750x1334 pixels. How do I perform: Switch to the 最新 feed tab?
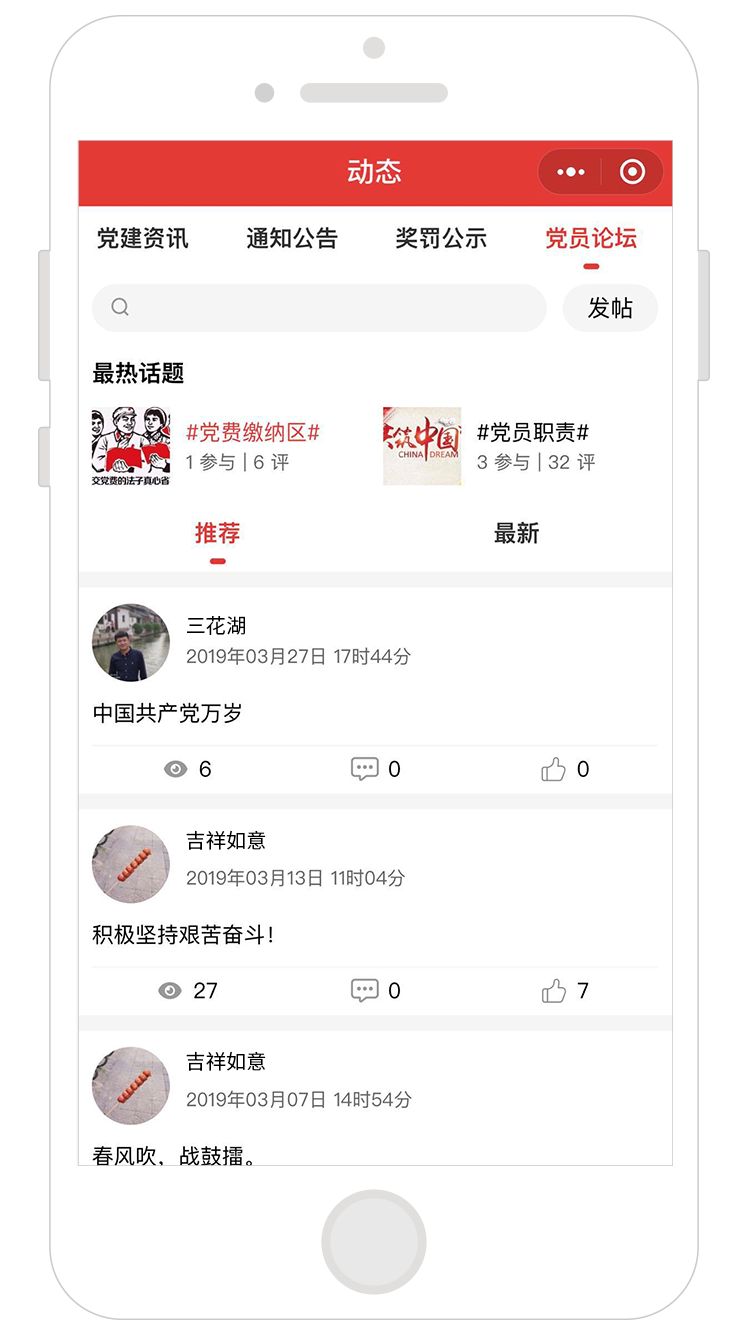[x=516, y=534]
